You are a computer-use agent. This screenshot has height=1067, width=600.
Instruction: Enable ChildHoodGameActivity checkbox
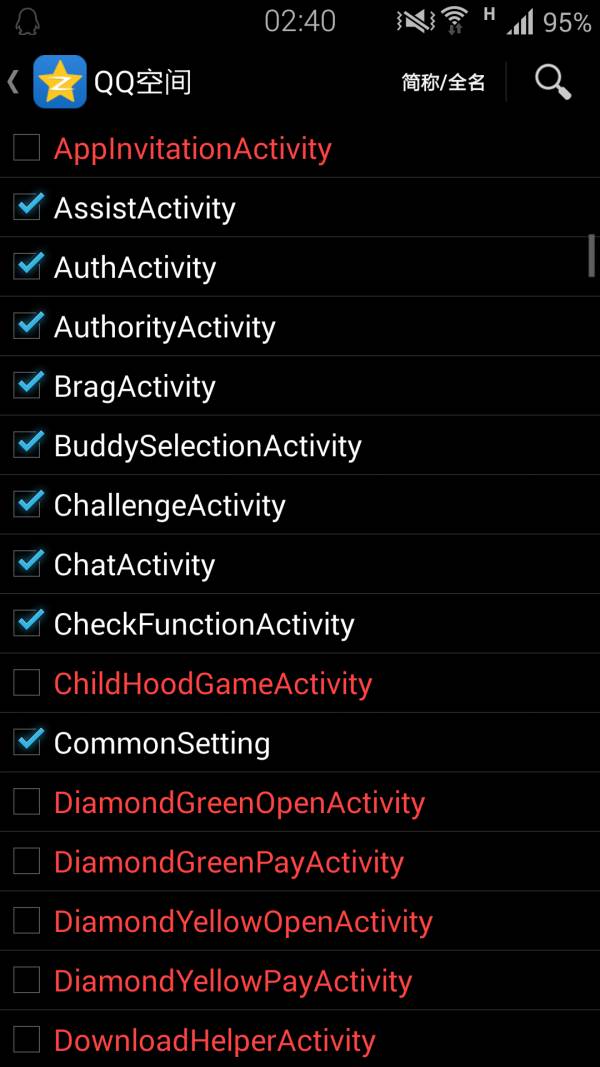point(27,683)
